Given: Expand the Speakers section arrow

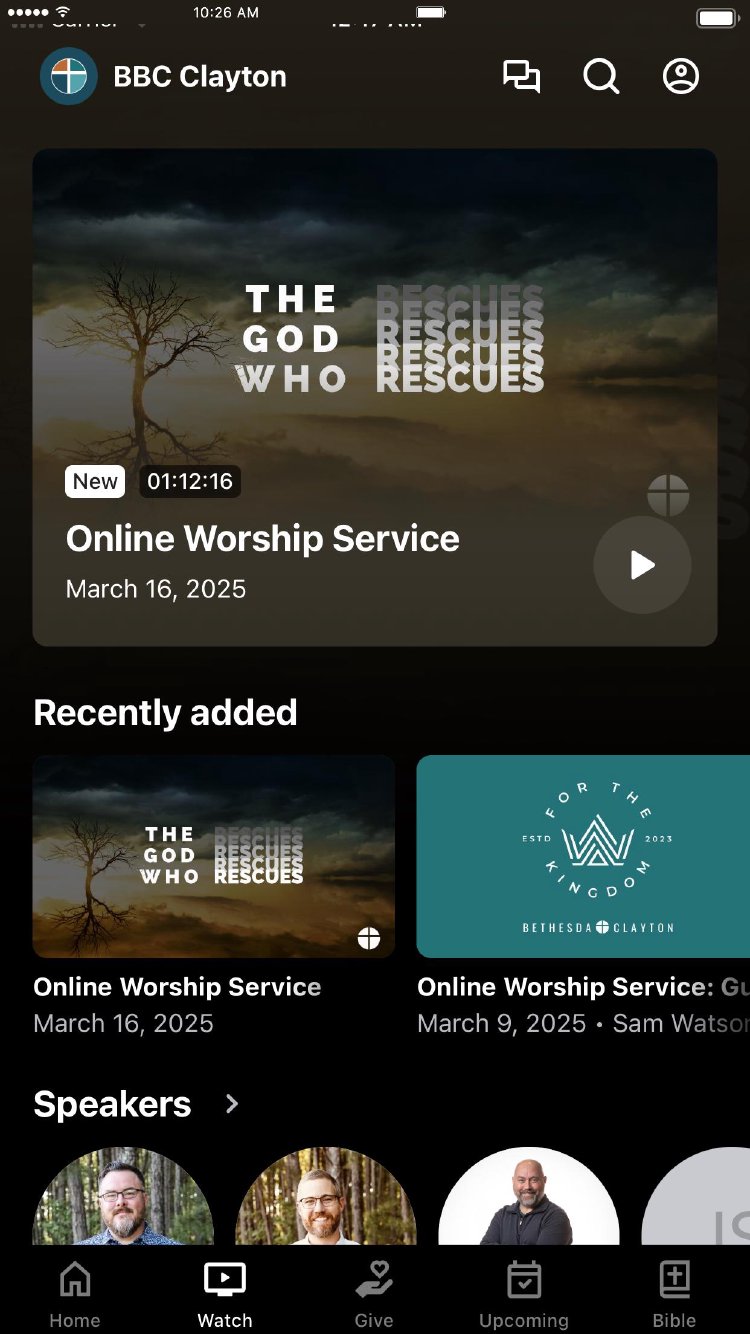Looking at the screenshot, I should [232, 1104].
